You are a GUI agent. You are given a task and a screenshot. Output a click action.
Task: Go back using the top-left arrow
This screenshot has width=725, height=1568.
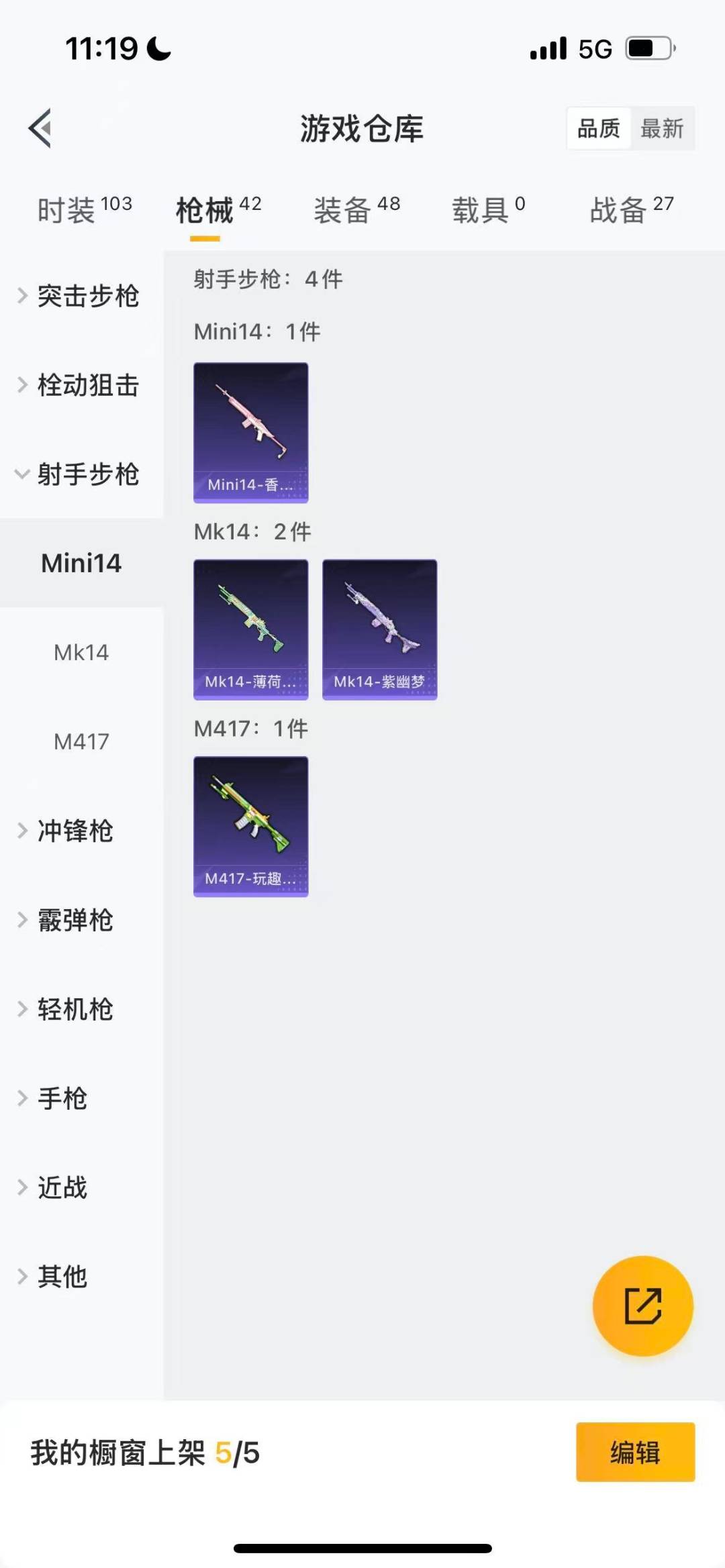click(40, 128)
